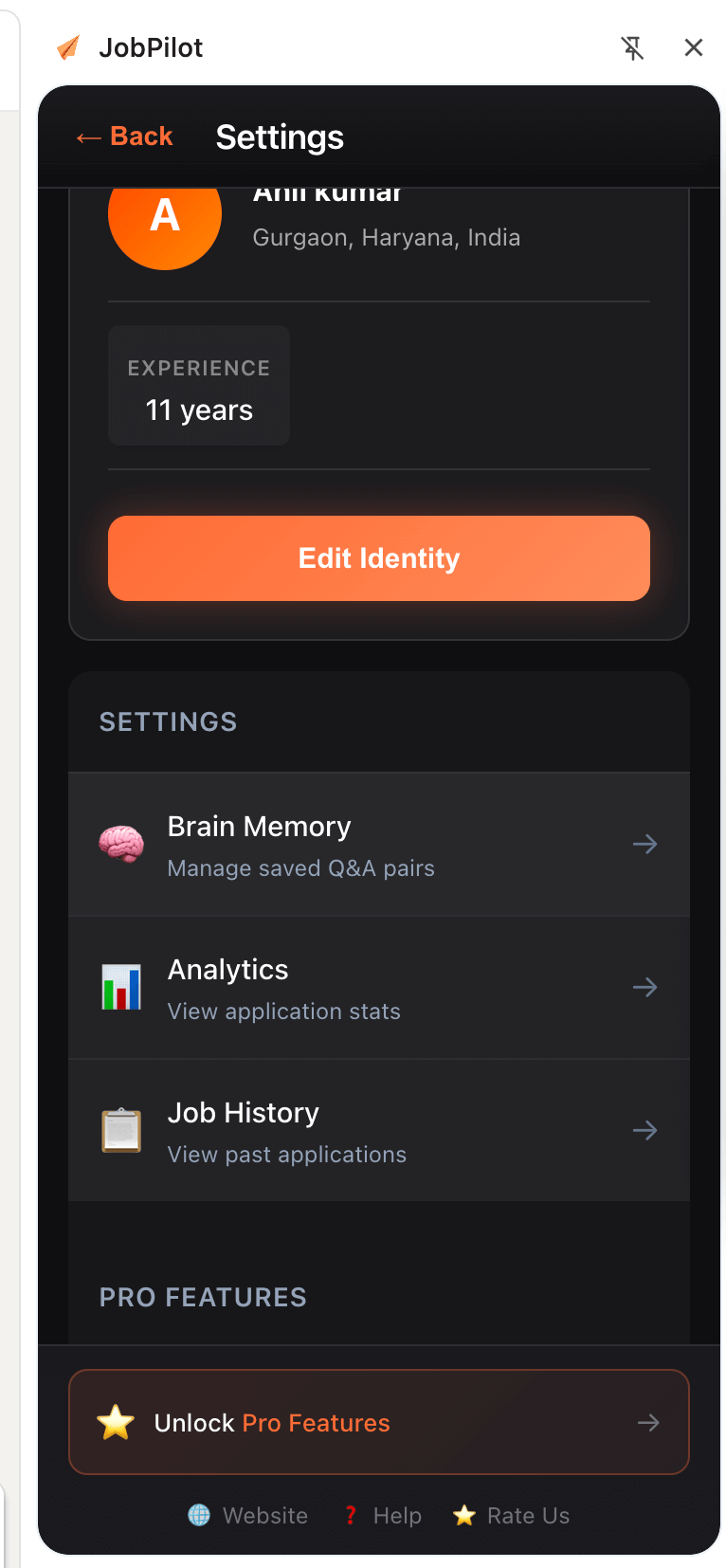This screenshot has height=1568, width=726.
Task: Open Job History with its arrow chevron
Action: click(644, 1130)
